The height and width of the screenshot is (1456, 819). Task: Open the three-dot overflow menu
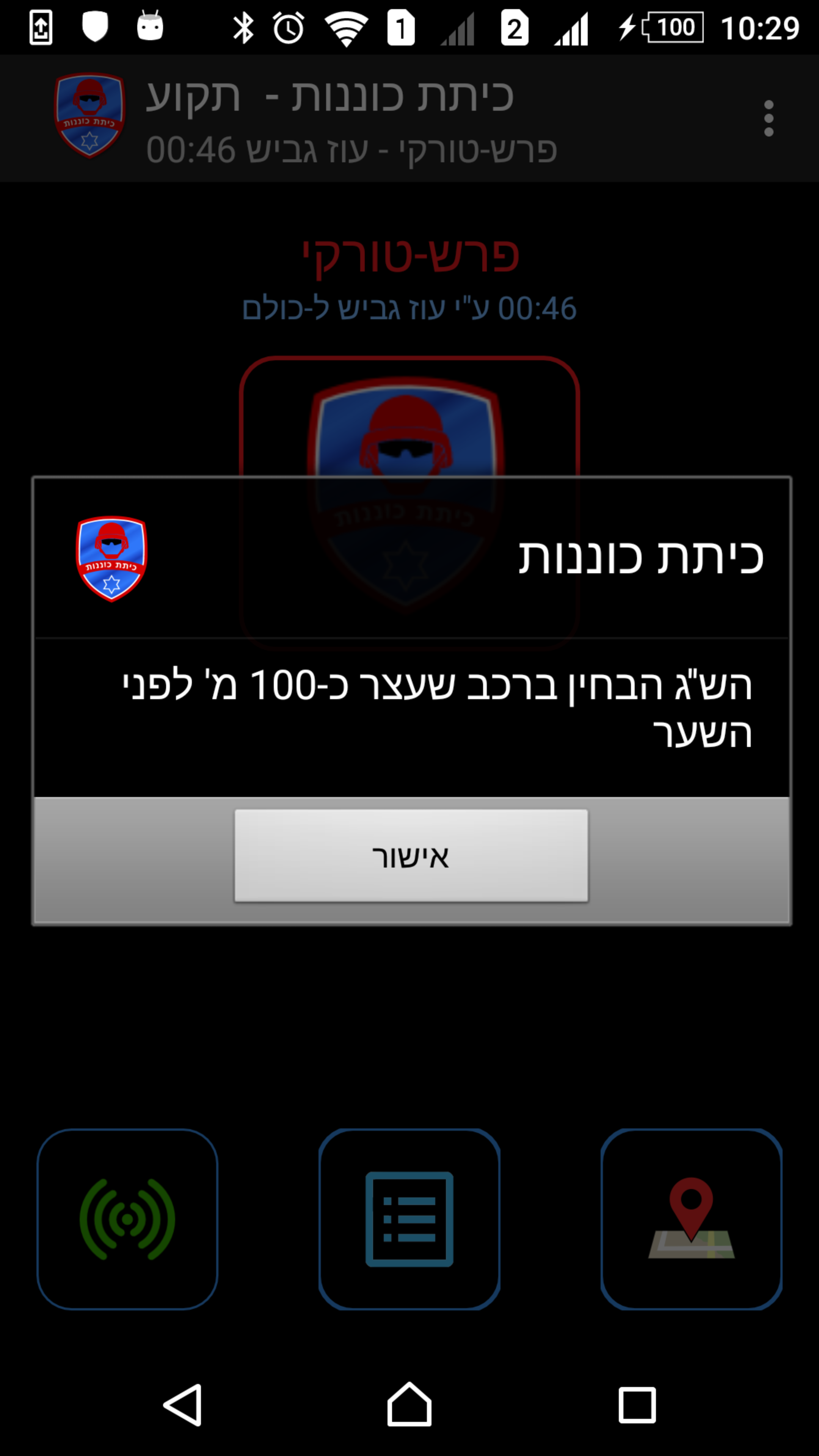pos(768,119)
